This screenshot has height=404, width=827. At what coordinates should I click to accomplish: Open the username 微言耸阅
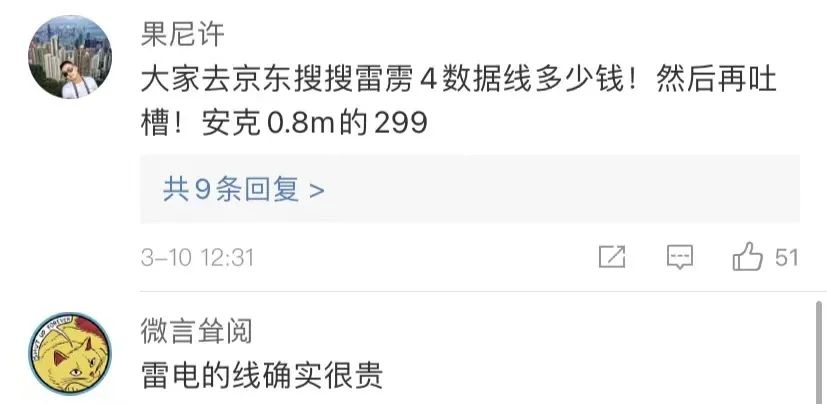(x=196, y=331)
